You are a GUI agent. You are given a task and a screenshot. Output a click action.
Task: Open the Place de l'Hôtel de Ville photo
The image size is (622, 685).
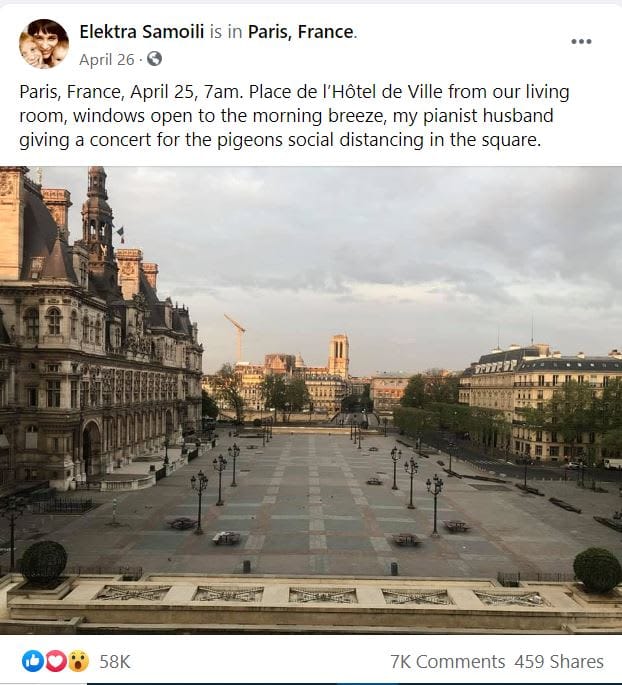coord(311,400)
